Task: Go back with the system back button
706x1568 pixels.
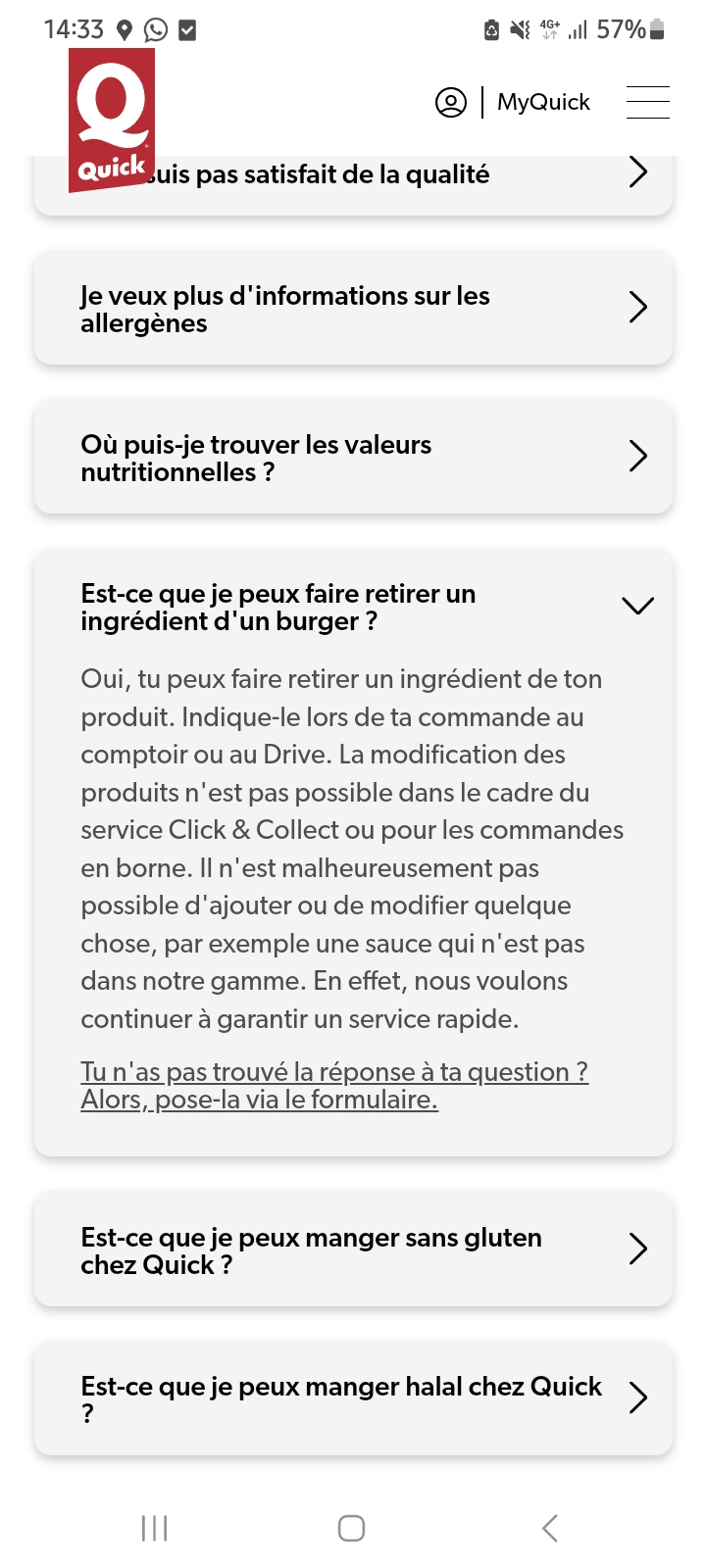Action: coord(550,1528)
